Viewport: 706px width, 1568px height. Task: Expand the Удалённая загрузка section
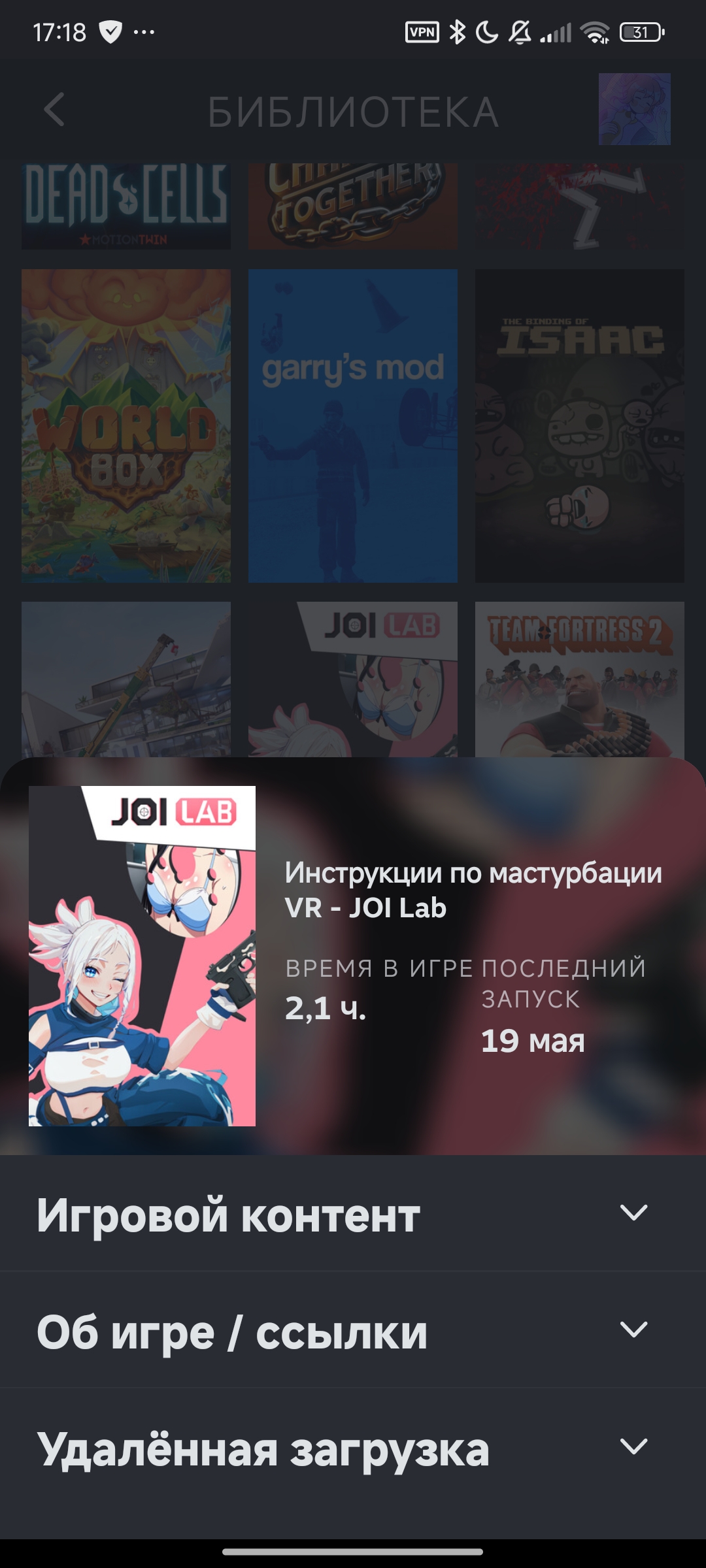[x=353, y=1448]
